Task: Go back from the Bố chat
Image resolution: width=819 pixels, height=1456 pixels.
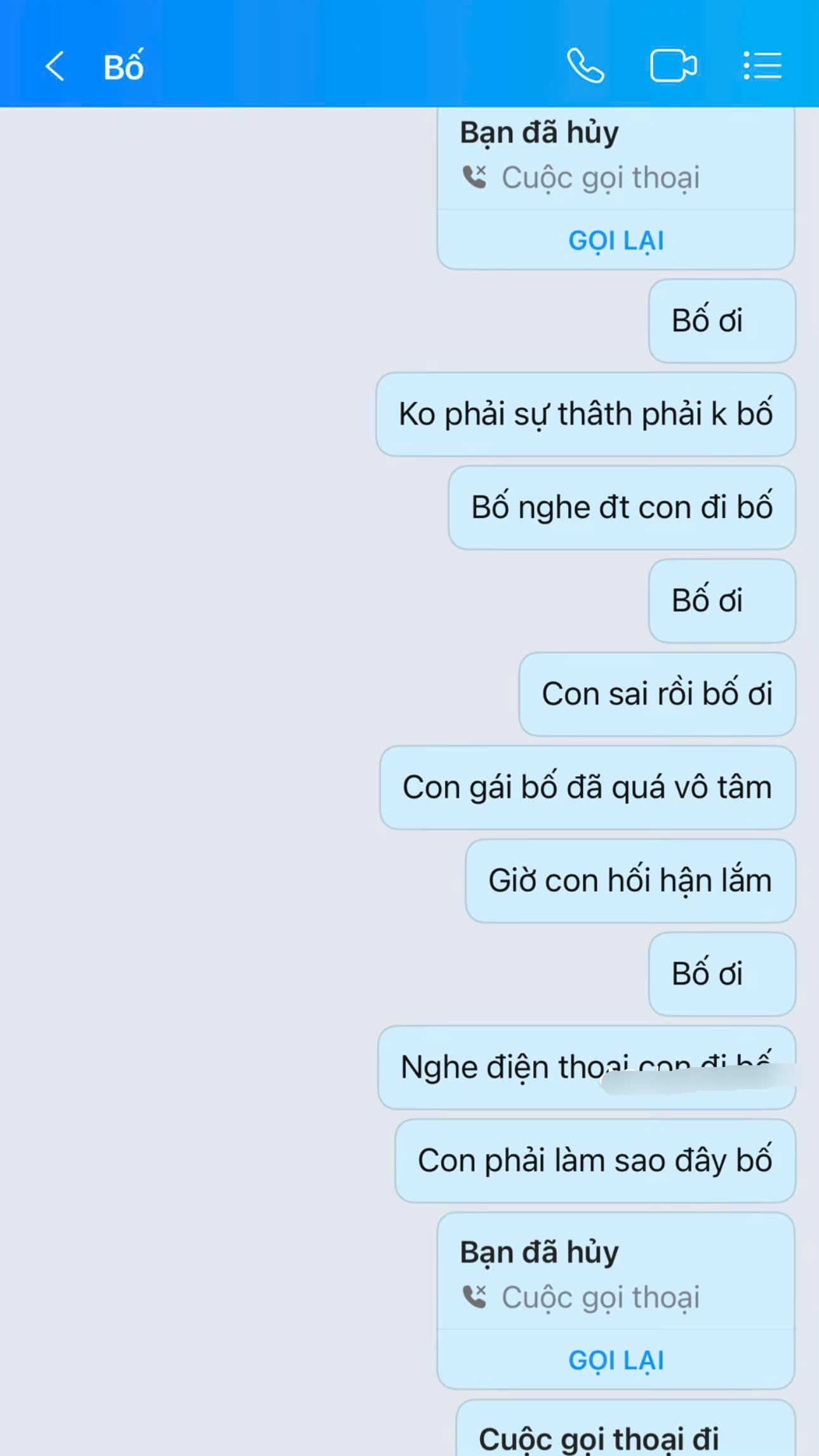Action: click(55, 66)
